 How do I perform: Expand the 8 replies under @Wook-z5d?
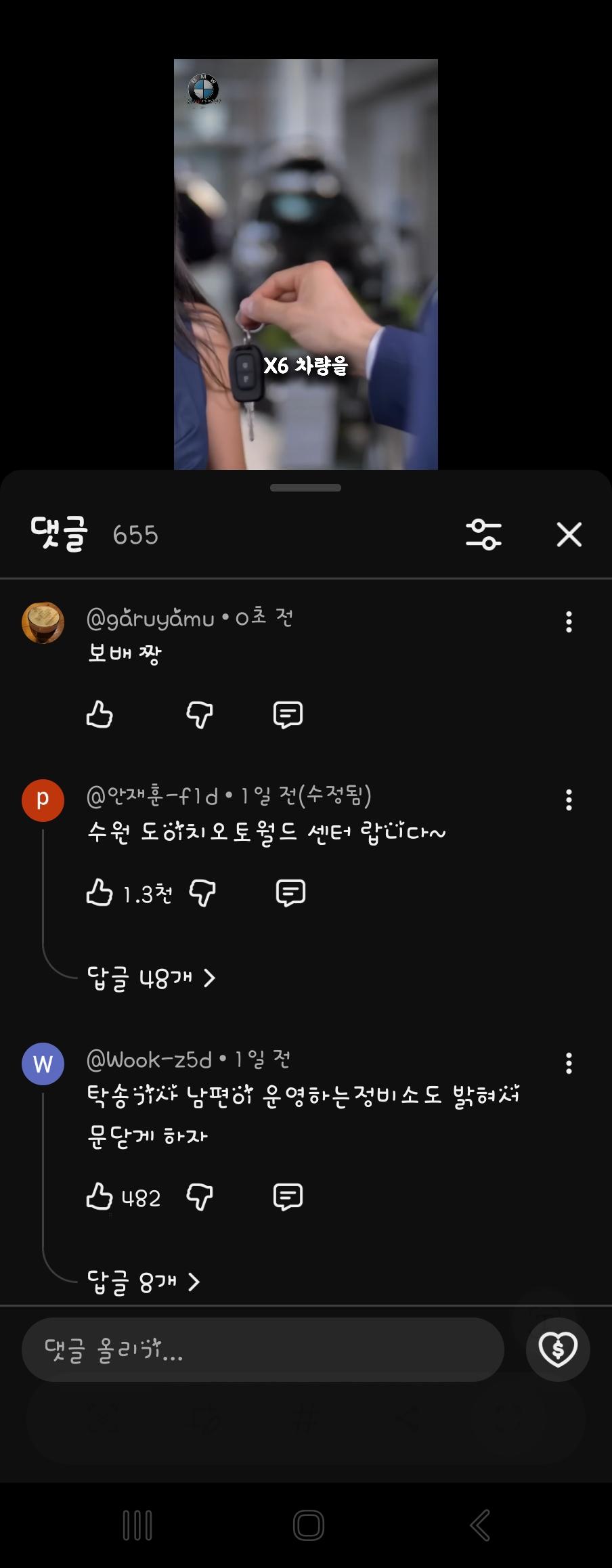[139, 1281]
